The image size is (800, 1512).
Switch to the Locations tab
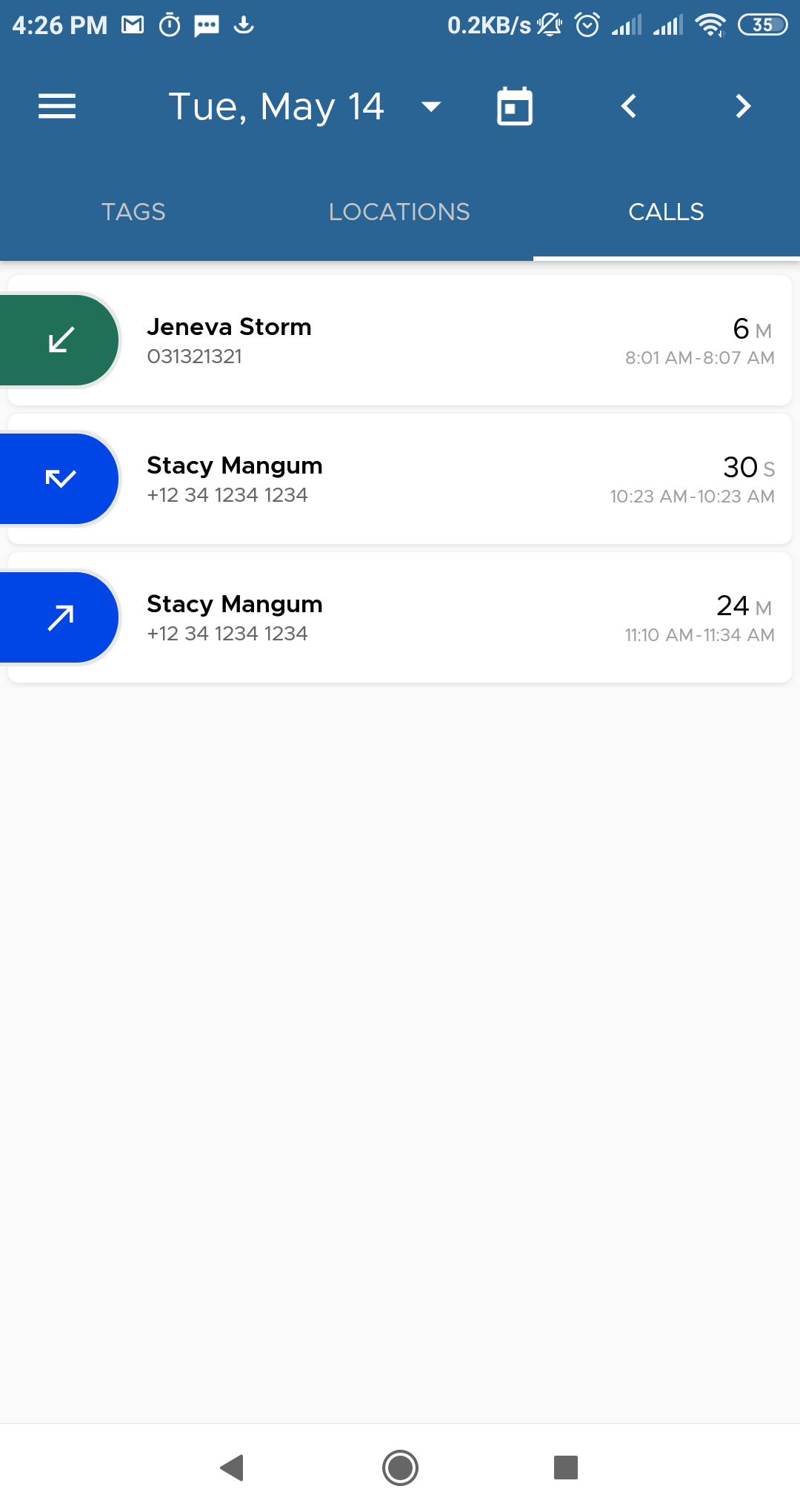click(399, 212)
